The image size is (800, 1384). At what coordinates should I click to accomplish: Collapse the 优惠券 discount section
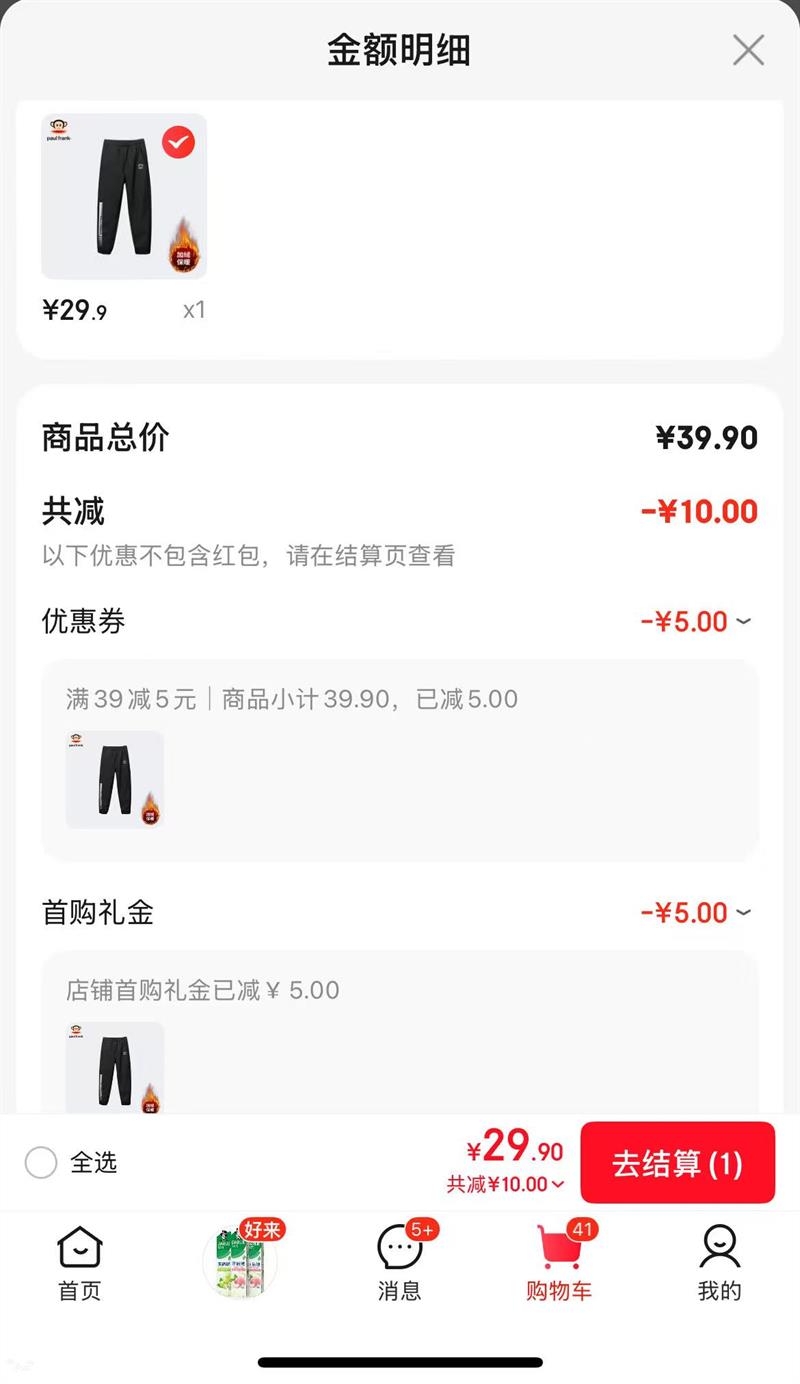[x=743, y=621]
